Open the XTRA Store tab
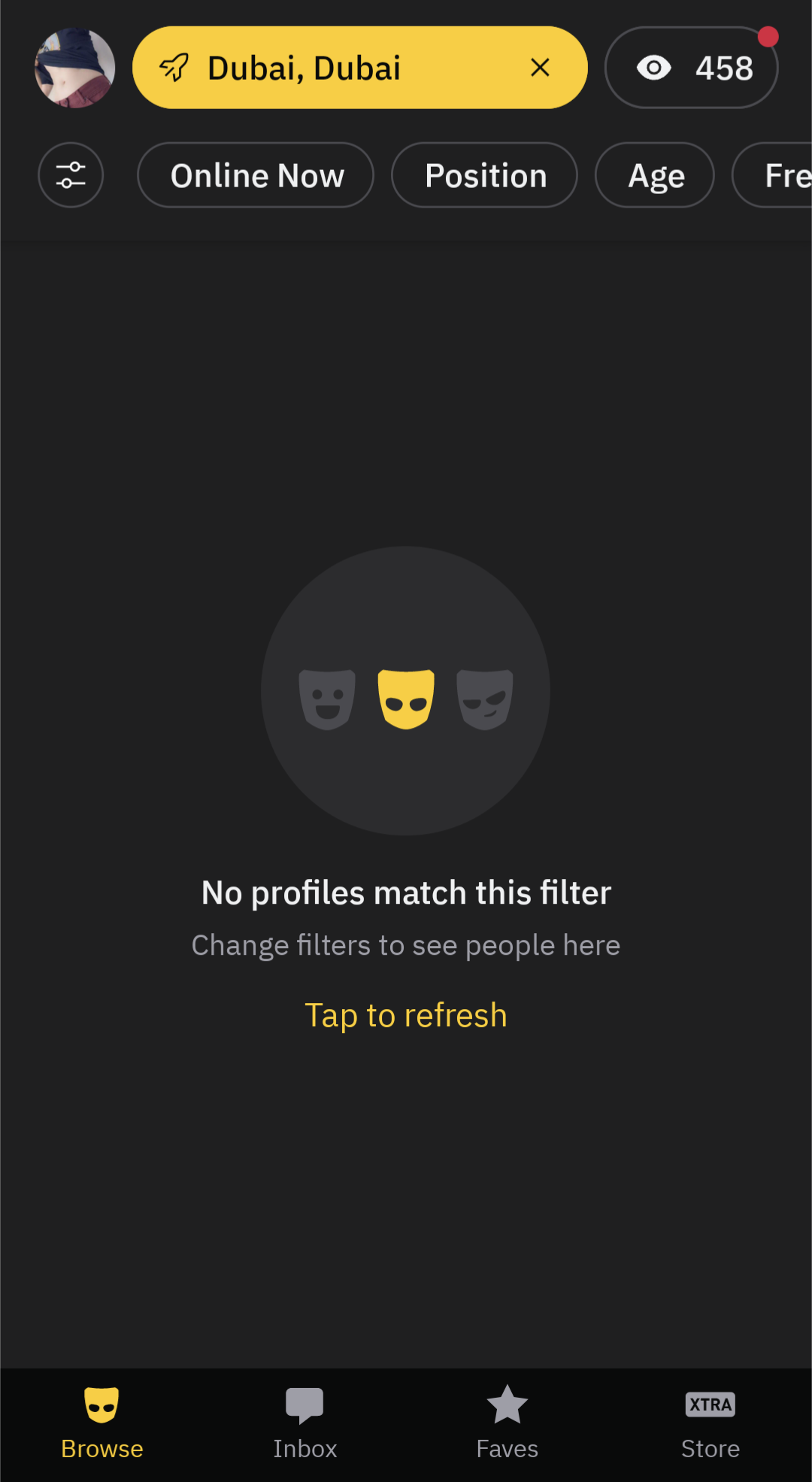This screenshot has width=812, height=1482. [710, 1424]
